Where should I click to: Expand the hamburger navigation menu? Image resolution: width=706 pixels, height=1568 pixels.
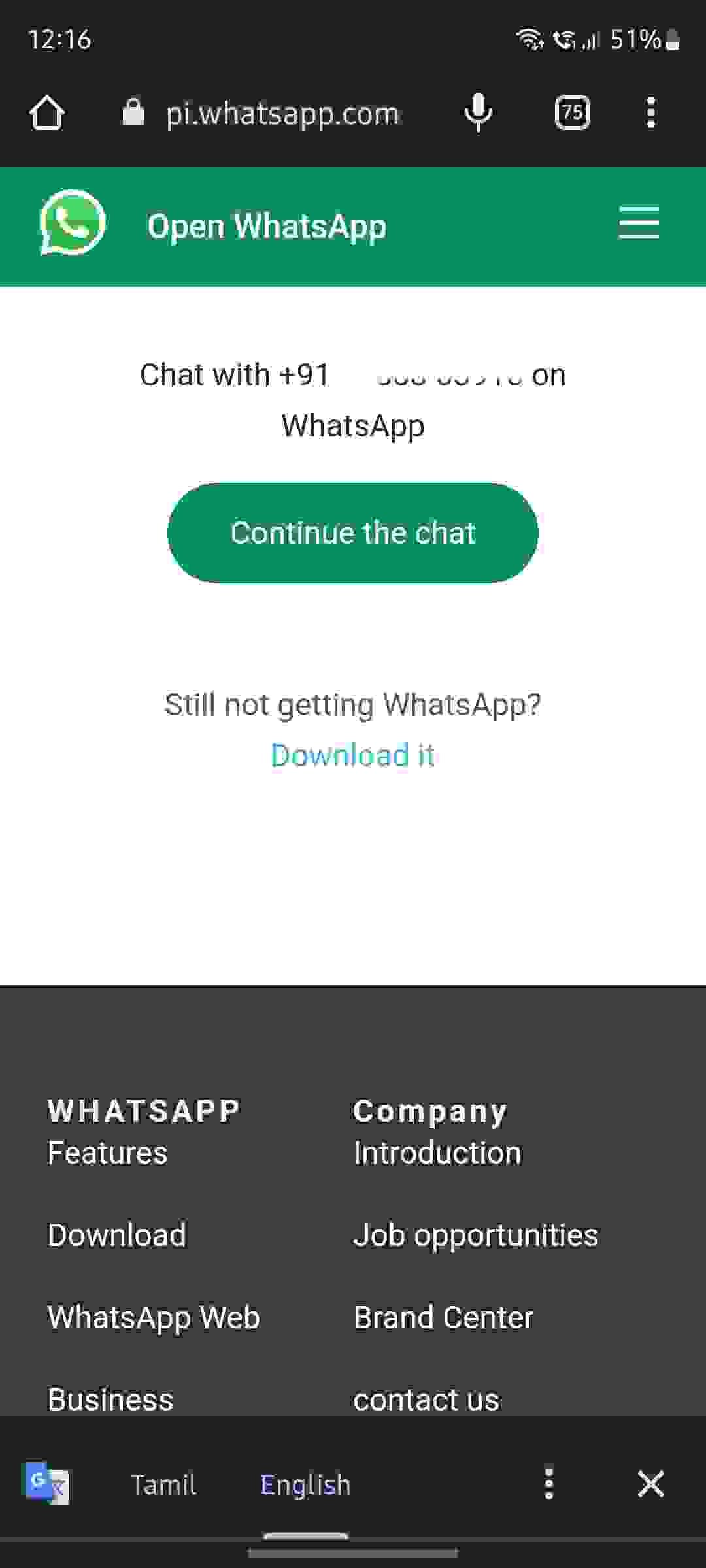[x=638, y=224]
